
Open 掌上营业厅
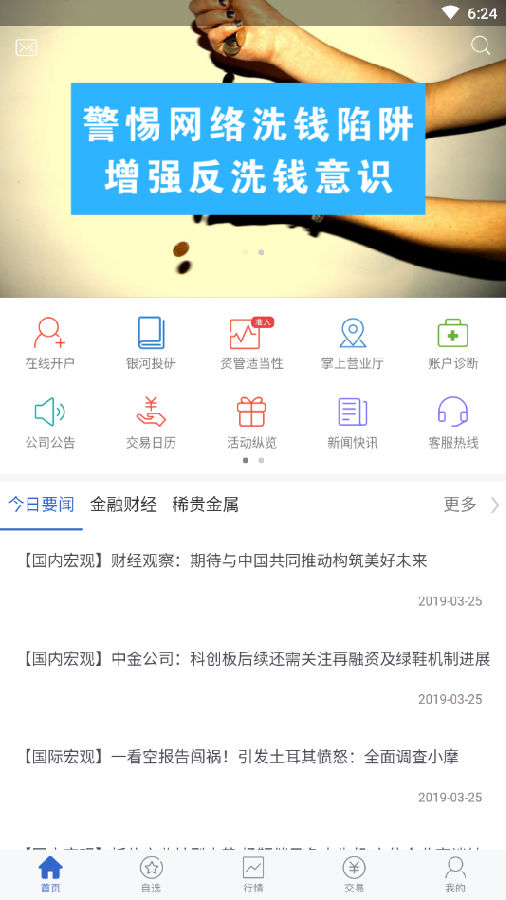[352, 343]
